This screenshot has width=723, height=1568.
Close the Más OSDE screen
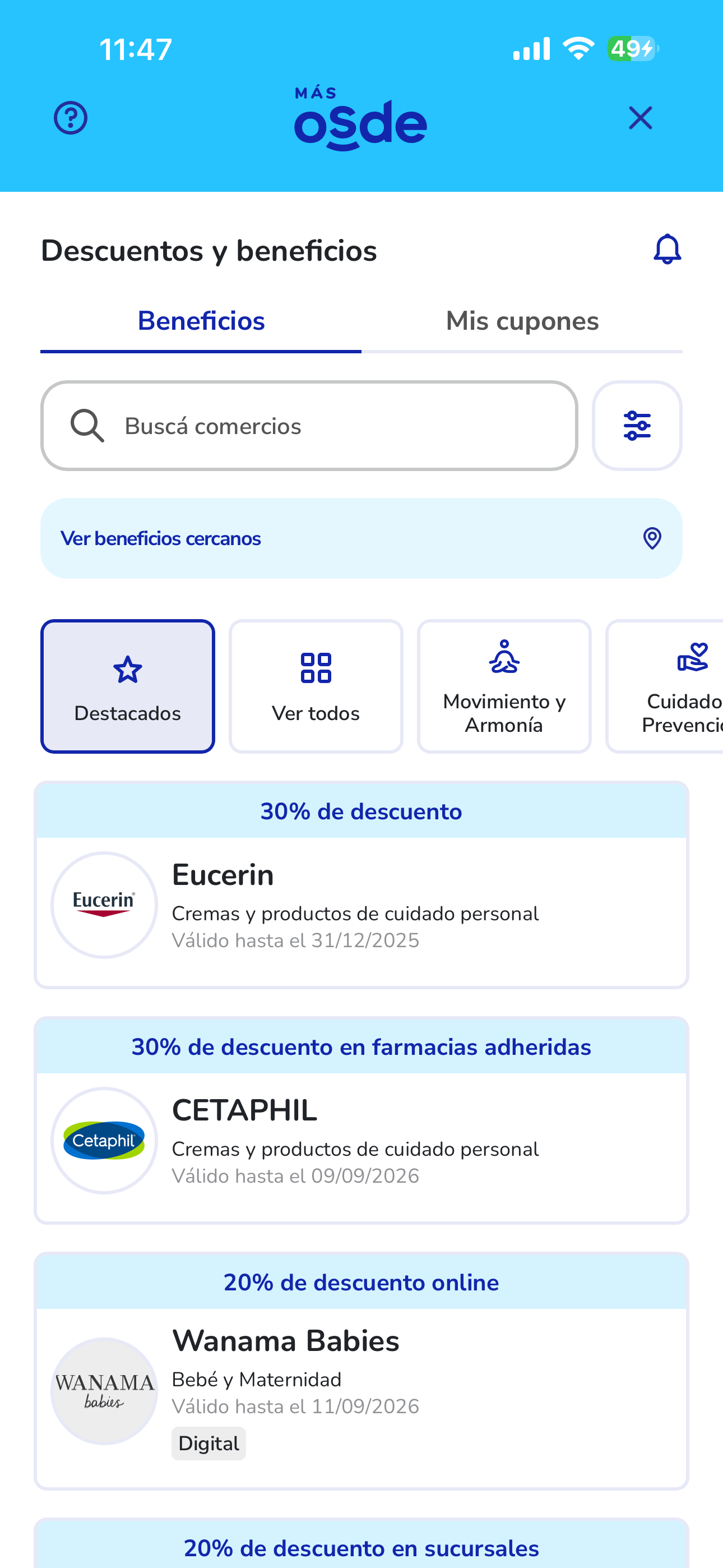(x=639, y=117)
